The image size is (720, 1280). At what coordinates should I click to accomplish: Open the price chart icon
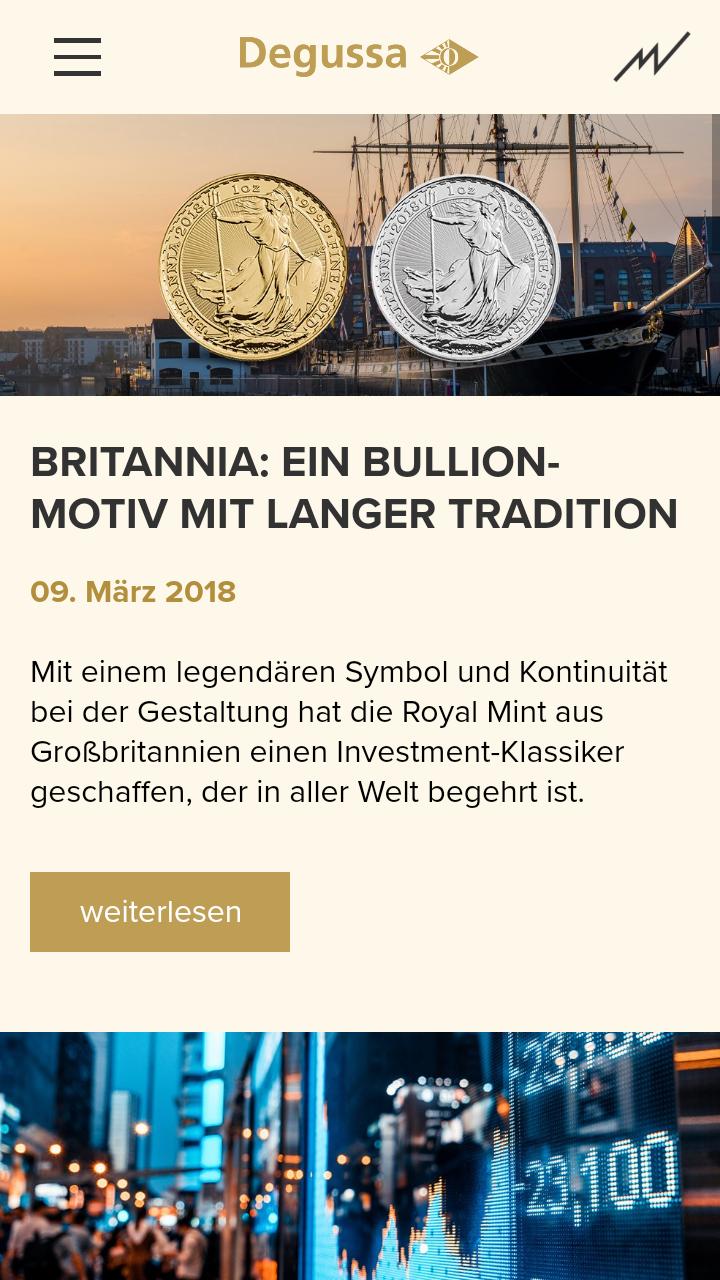651,57
